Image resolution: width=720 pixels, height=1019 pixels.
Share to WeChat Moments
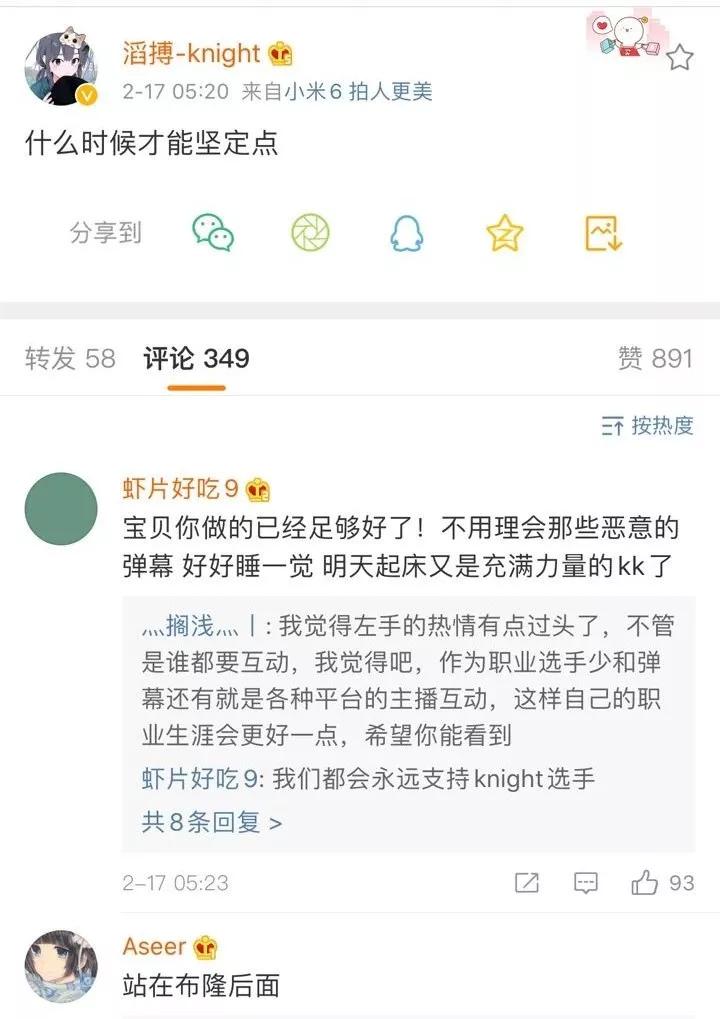(x=310, y=232)
